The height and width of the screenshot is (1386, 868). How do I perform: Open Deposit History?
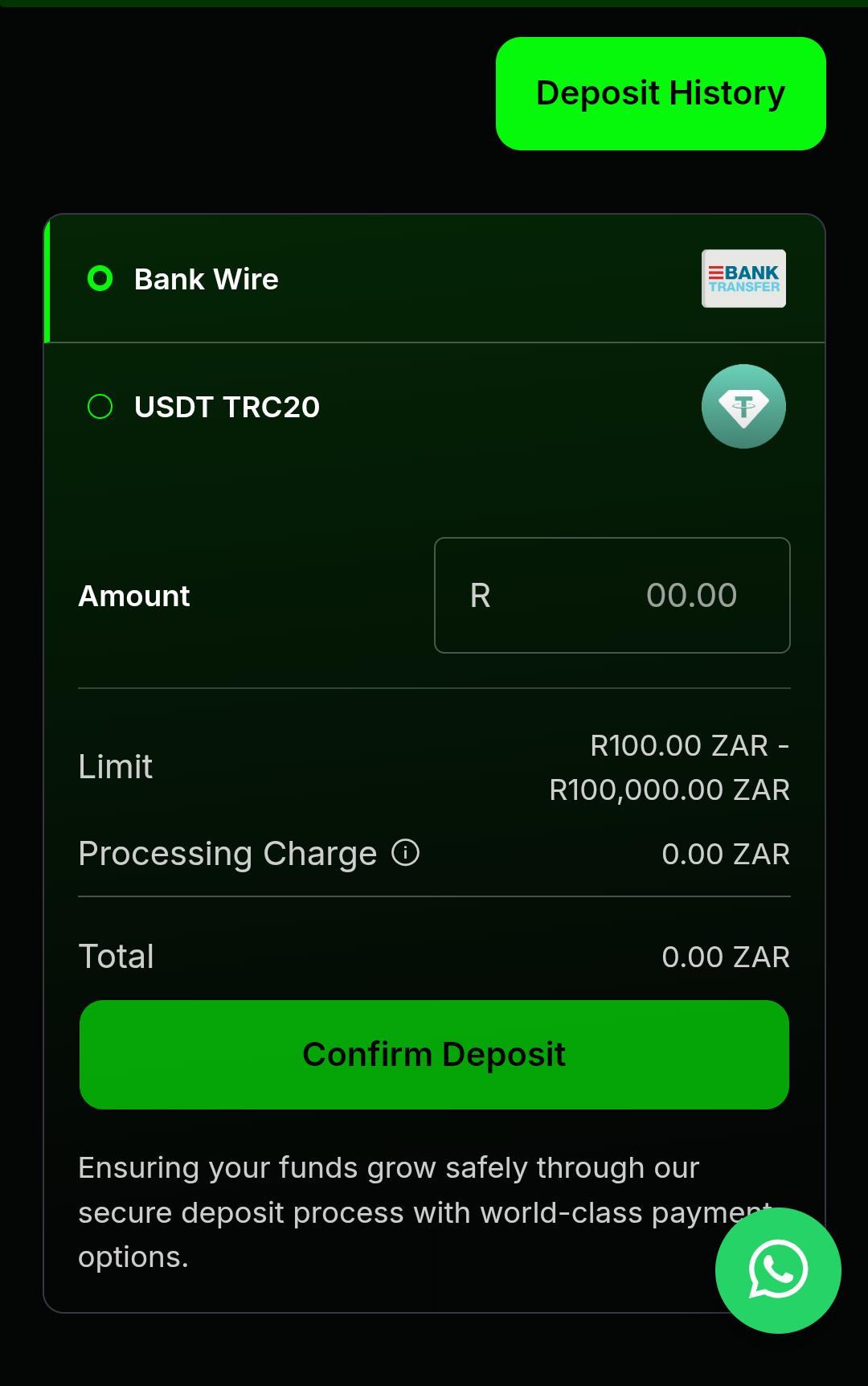(x=659, y=92)
